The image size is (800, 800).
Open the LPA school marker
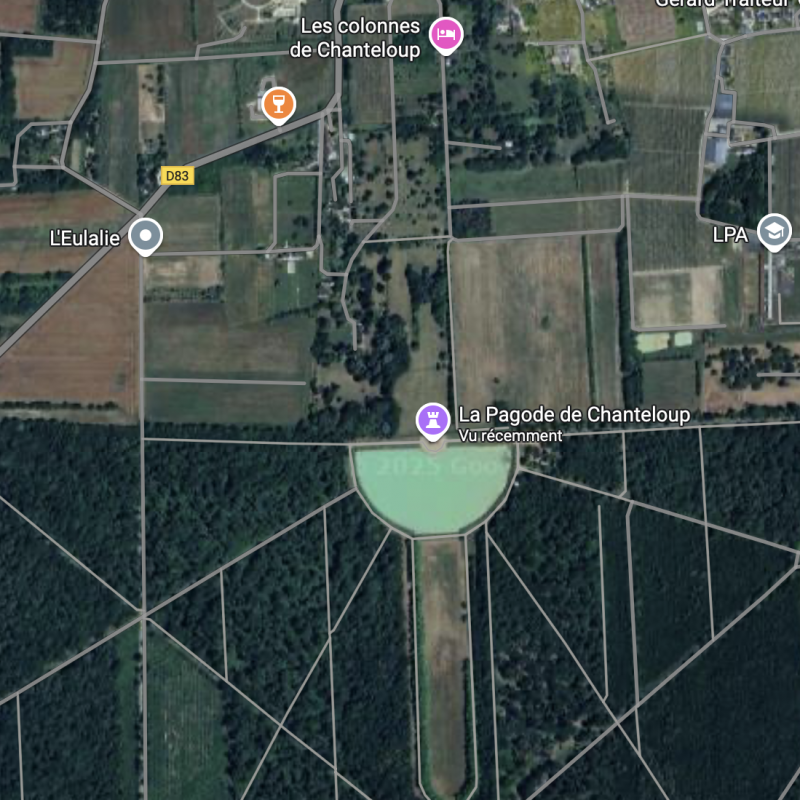(x=774, y=232)
